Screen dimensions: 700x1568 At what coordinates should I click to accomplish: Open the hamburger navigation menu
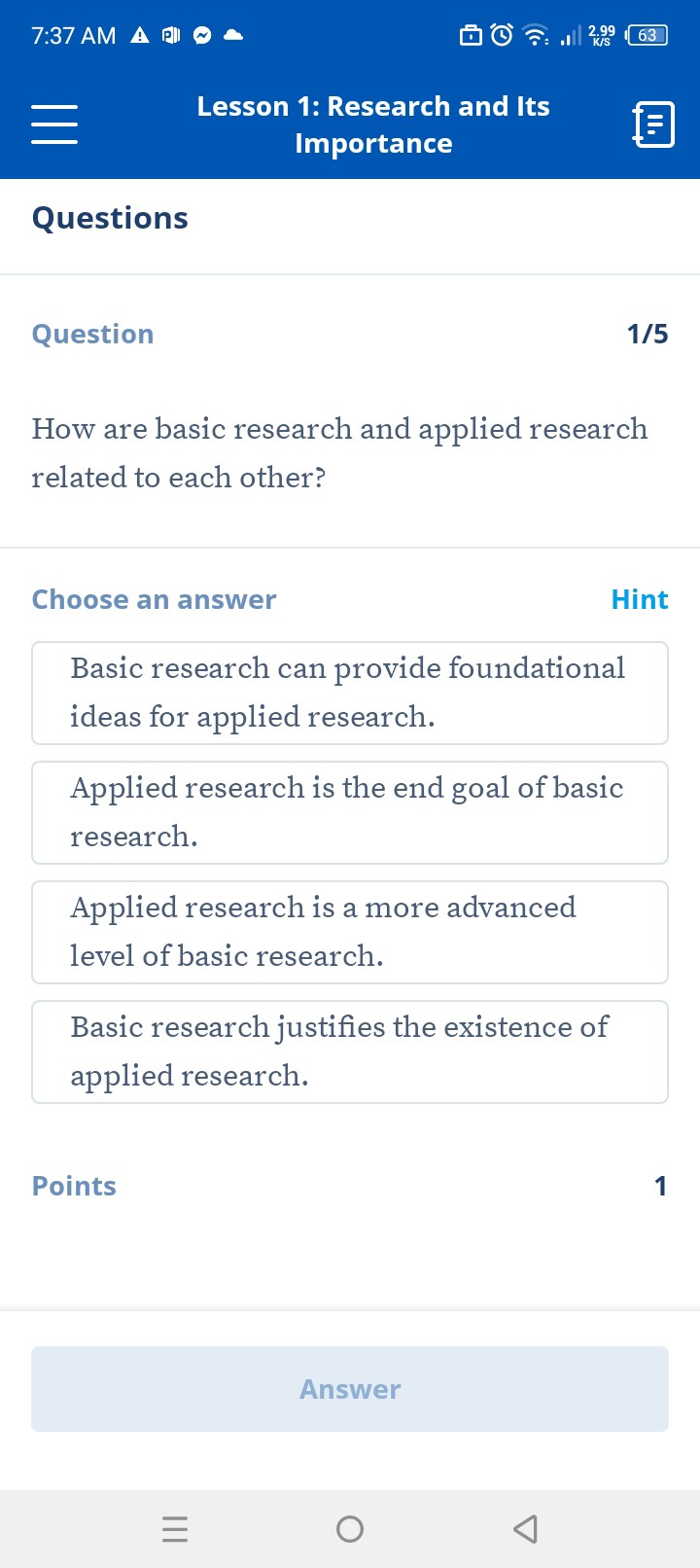tap(53, 124)
